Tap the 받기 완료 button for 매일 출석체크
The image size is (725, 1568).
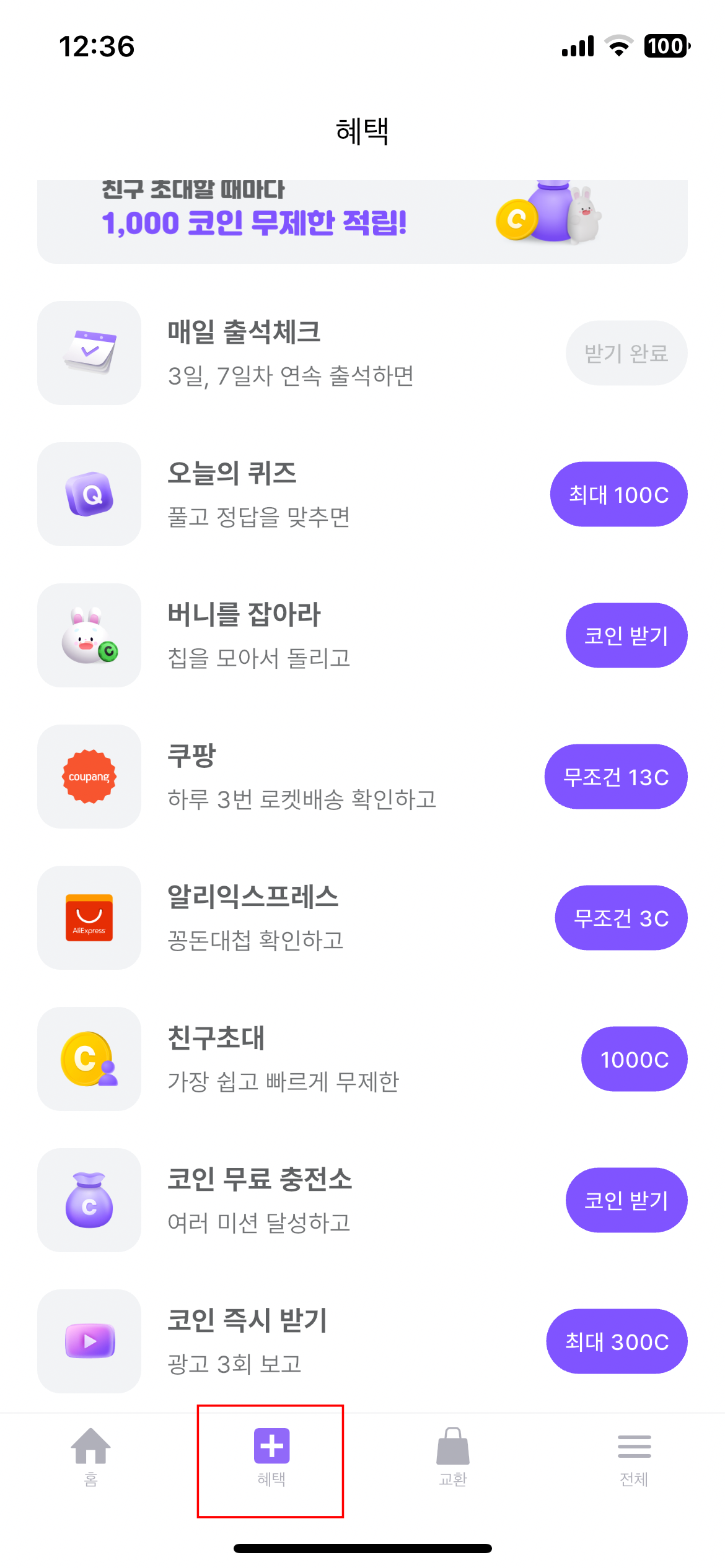pyautogui.click(x=626, y=353)
